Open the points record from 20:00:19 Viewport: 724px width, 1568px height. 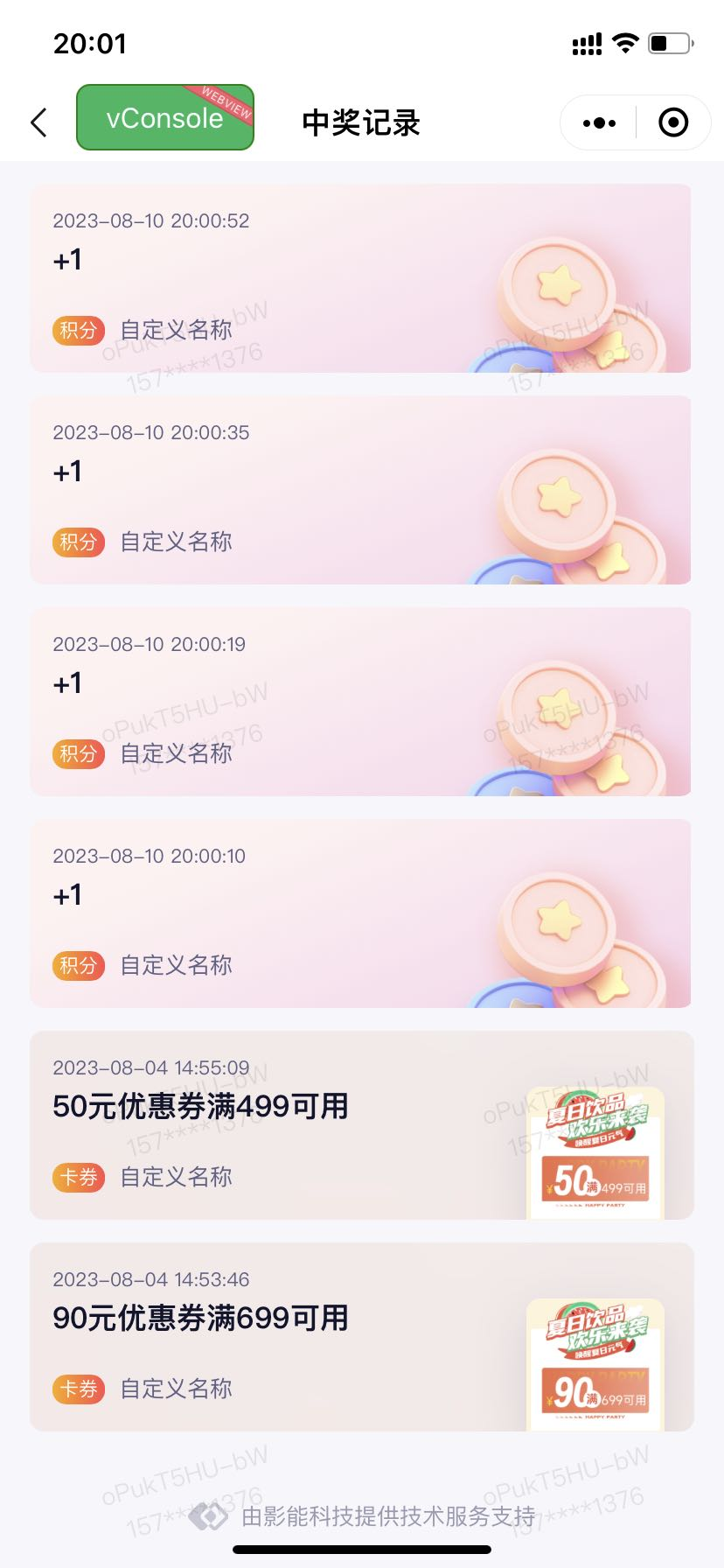(x=360, y=702)
